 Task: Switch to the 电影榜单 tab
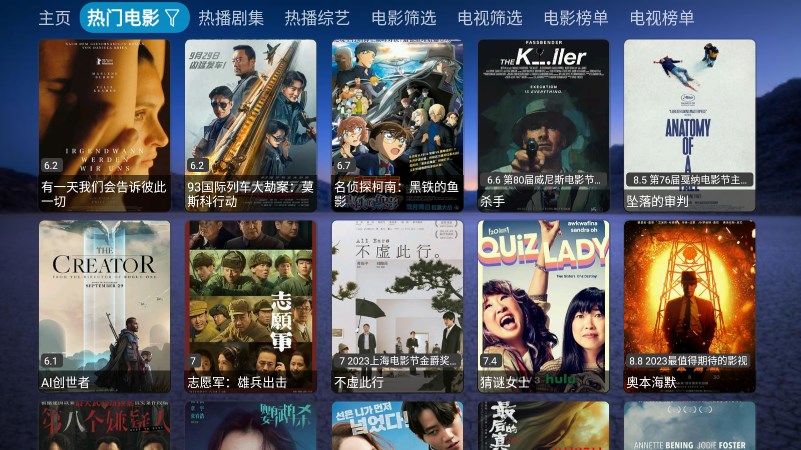(x=576, y=18)
